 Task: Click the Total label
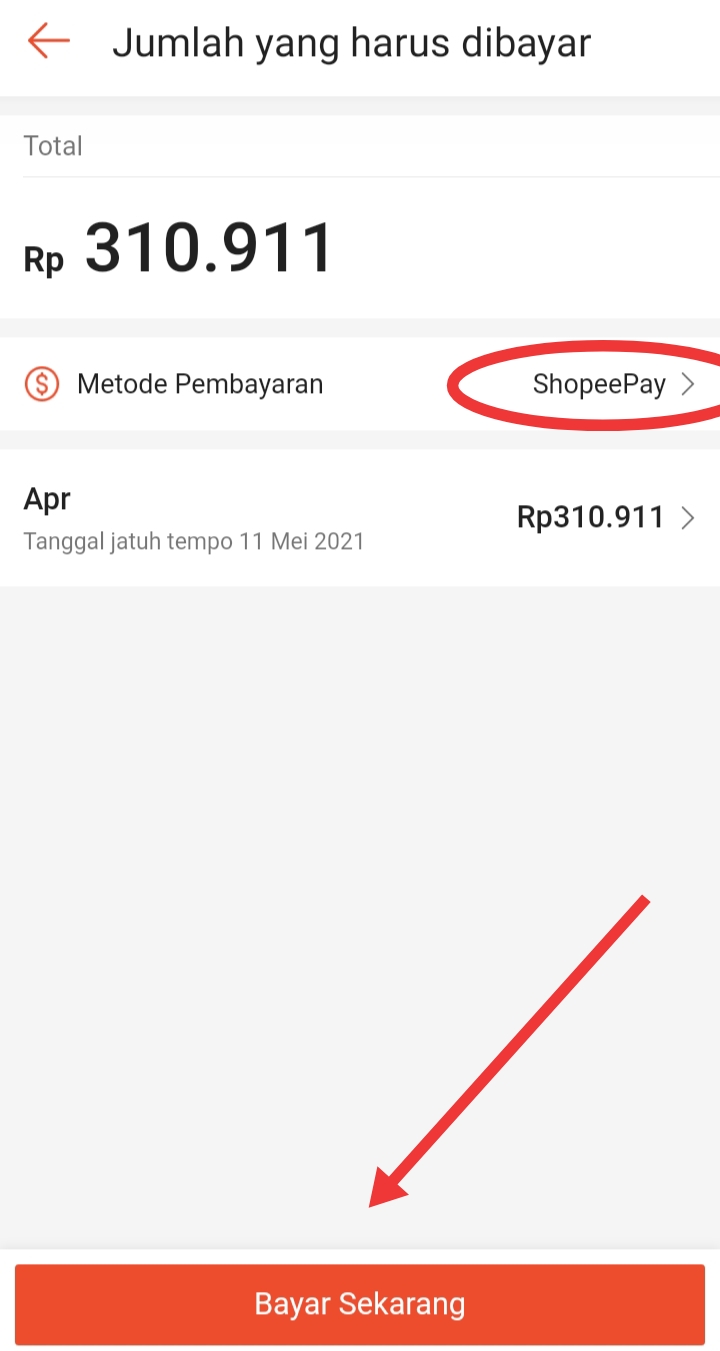coord(53,145)
